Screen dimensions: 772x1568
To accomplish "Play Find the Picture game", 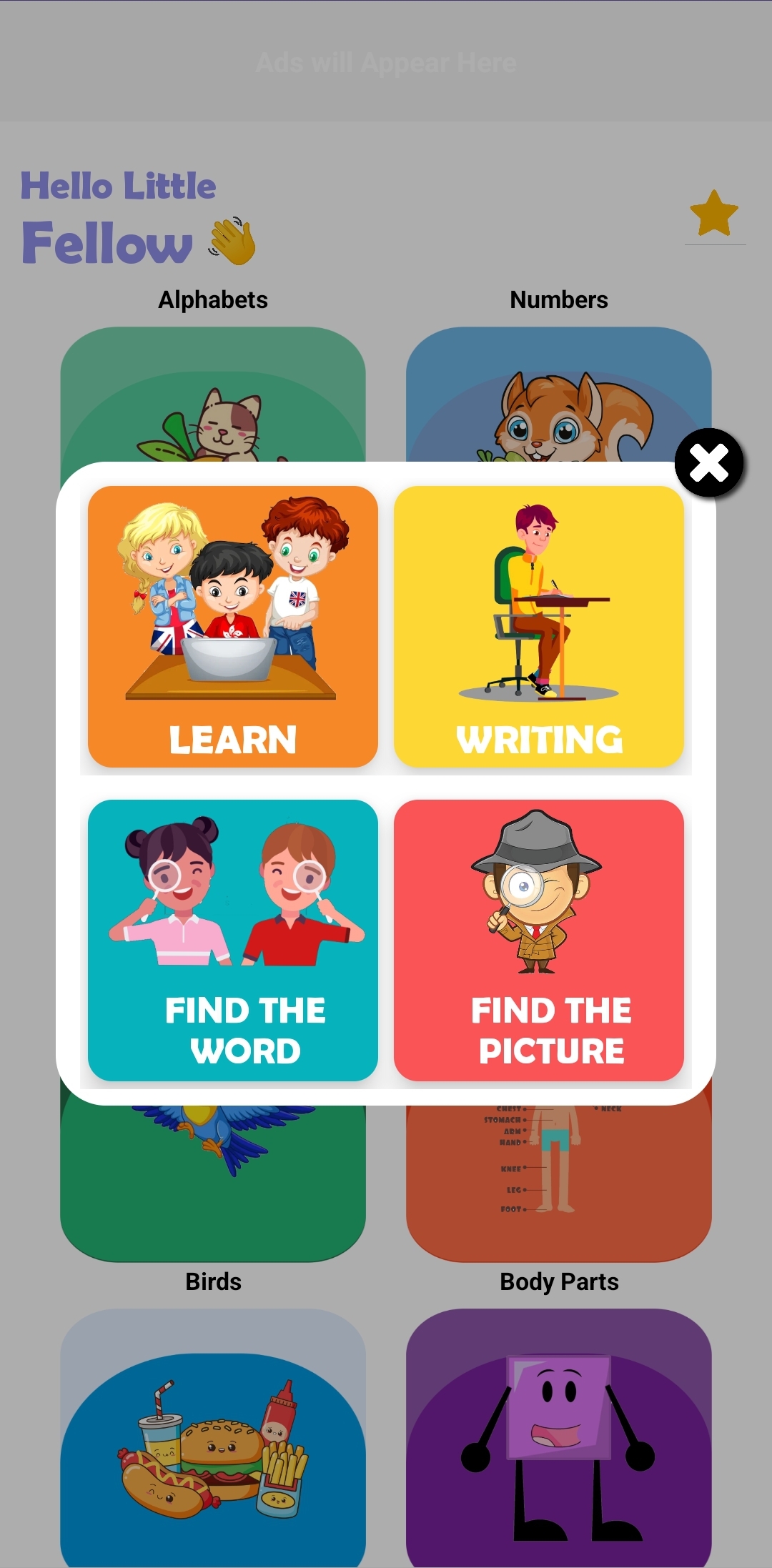I will point(538,940).
